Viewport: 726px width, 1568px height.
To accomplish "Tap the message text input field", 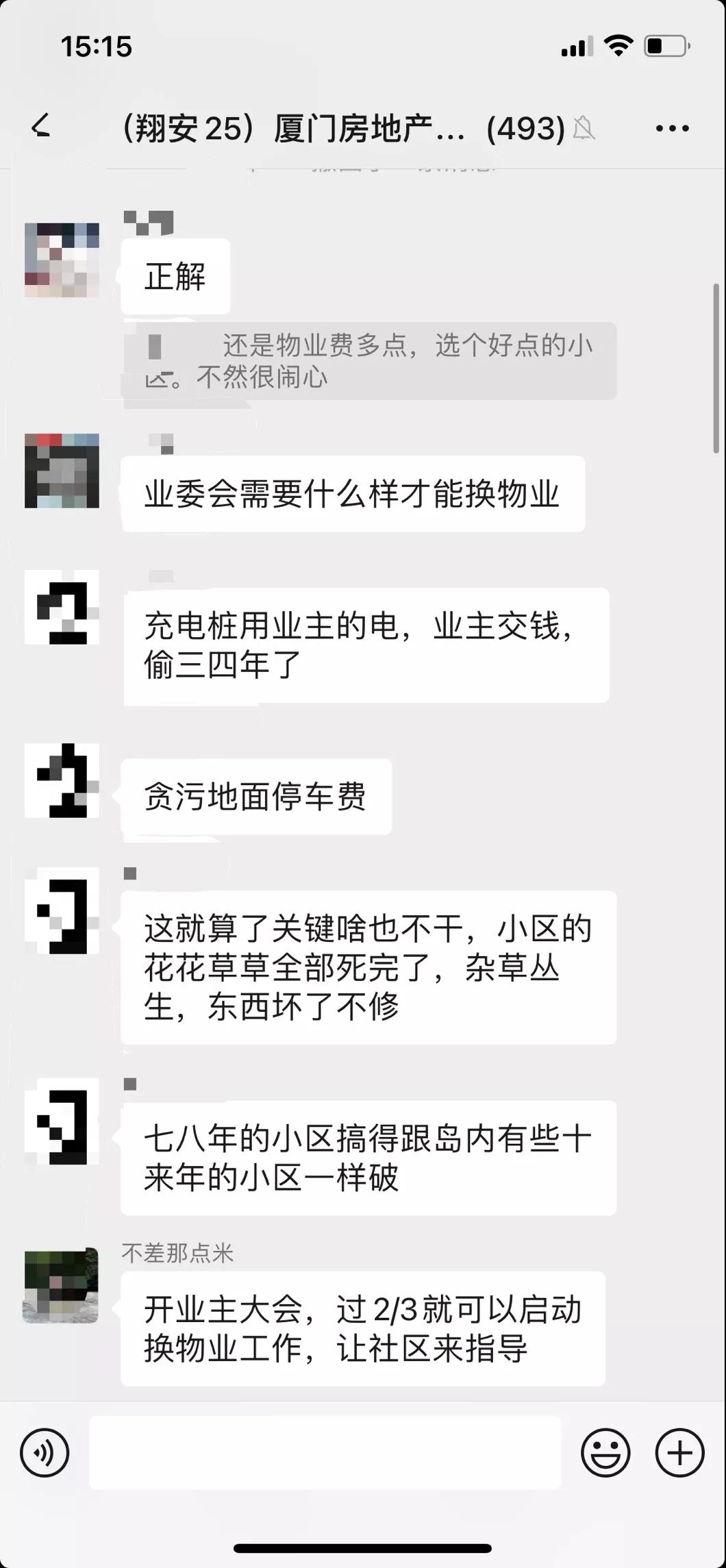I will [x=325, y=1452].
